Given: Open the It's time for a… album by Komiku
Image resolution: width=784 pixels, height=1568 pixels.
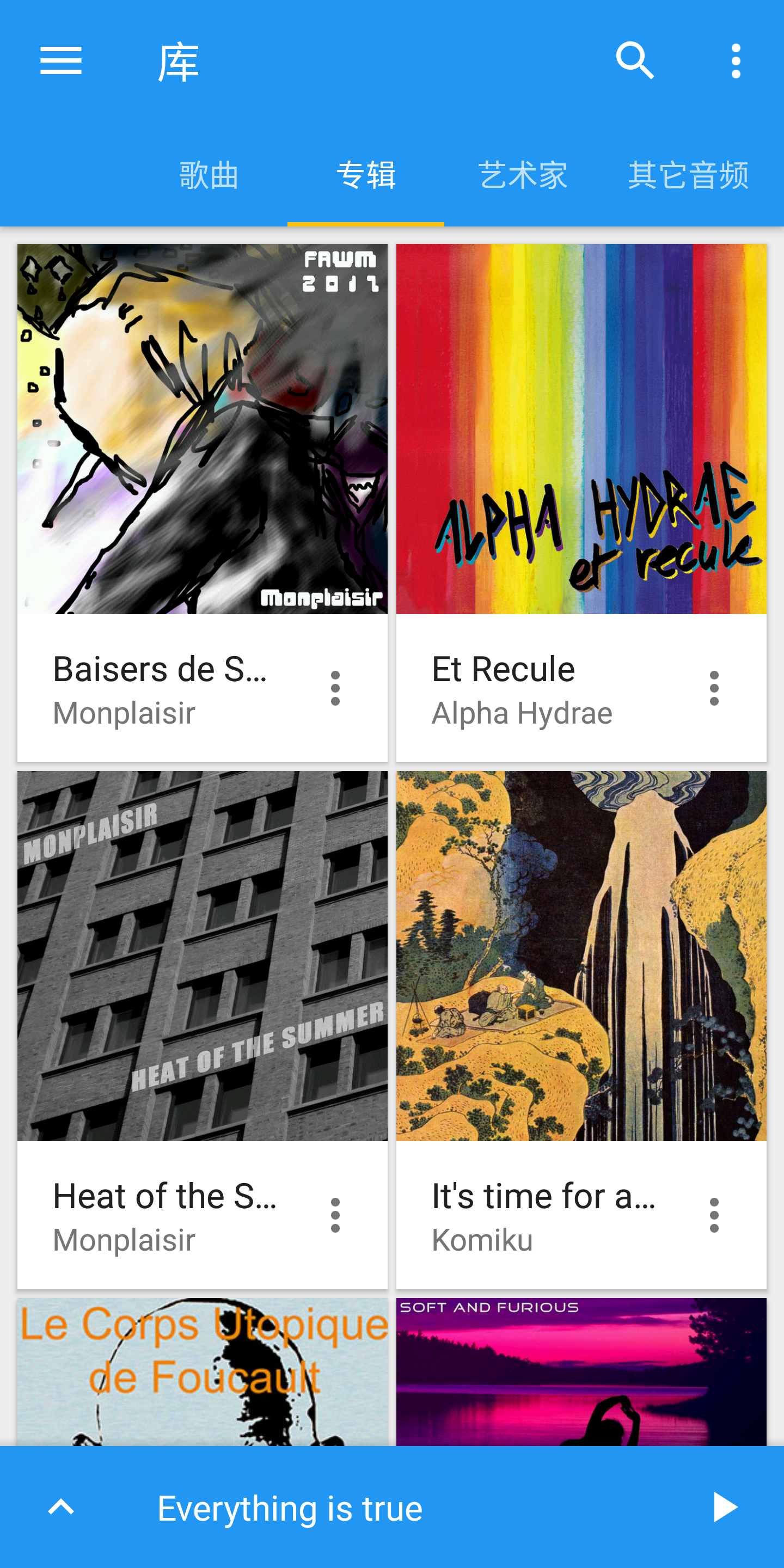Looking at the screenshot, I should tap(581, 955).
